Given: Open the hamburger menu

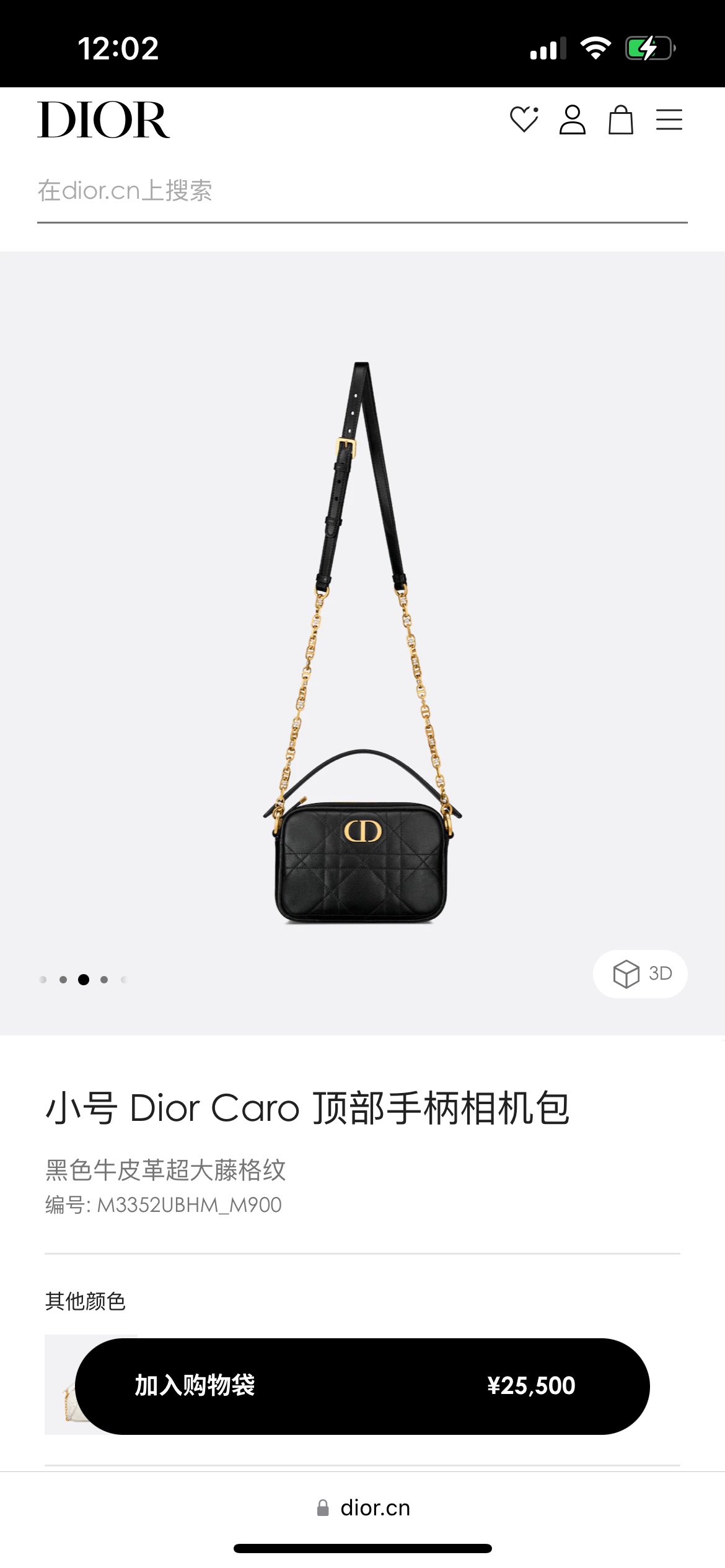Looking at the screenshot, I should point(669,120).
